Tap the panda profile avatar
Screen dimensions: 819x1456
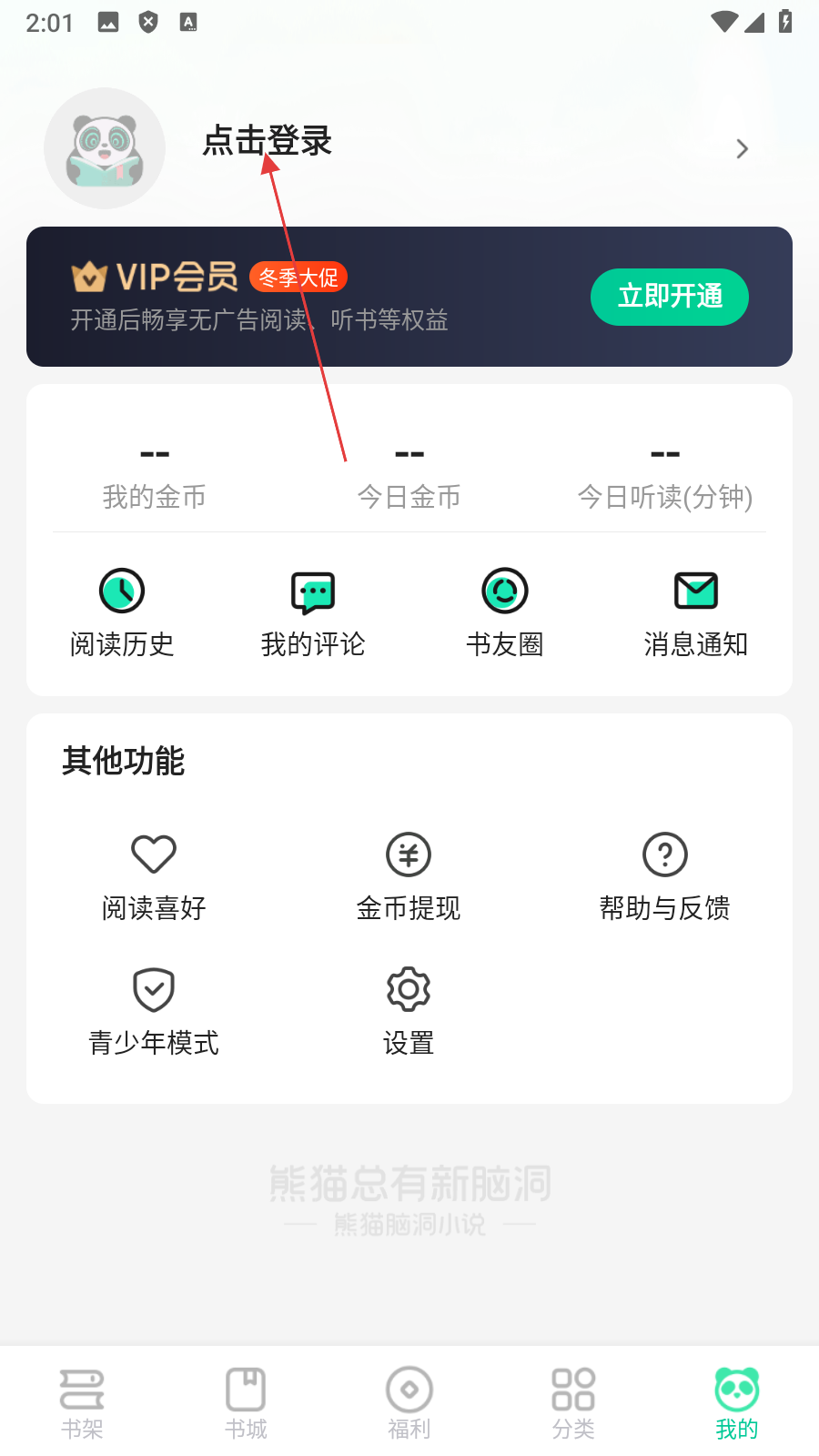point(105,148)
